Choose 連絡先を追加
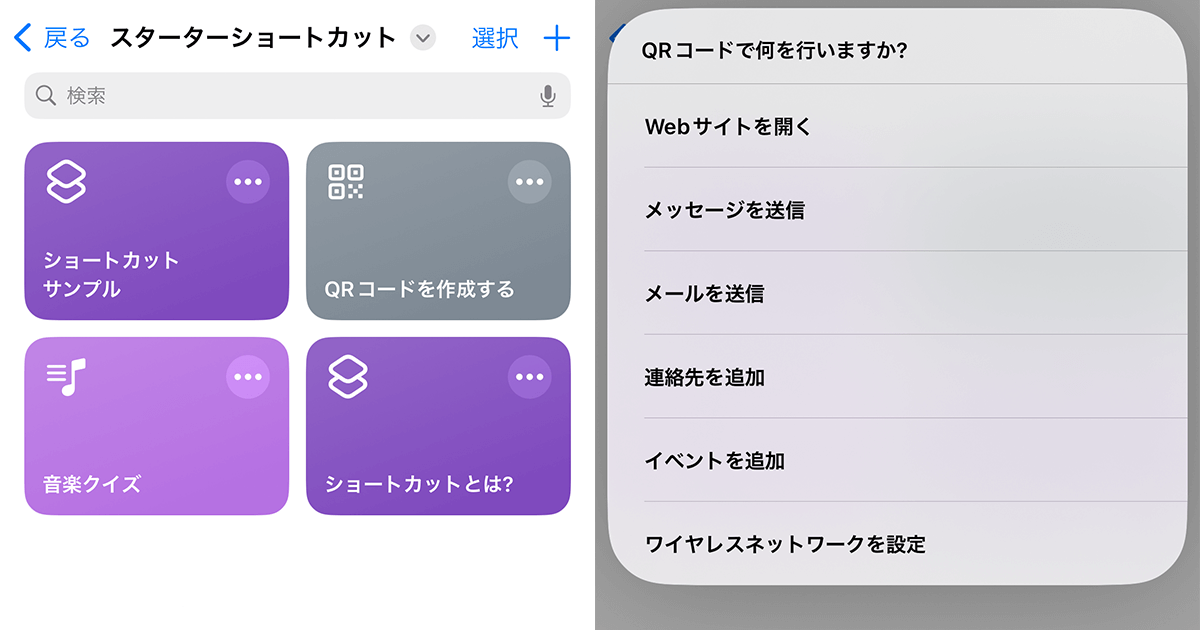 tap(704, 378)
